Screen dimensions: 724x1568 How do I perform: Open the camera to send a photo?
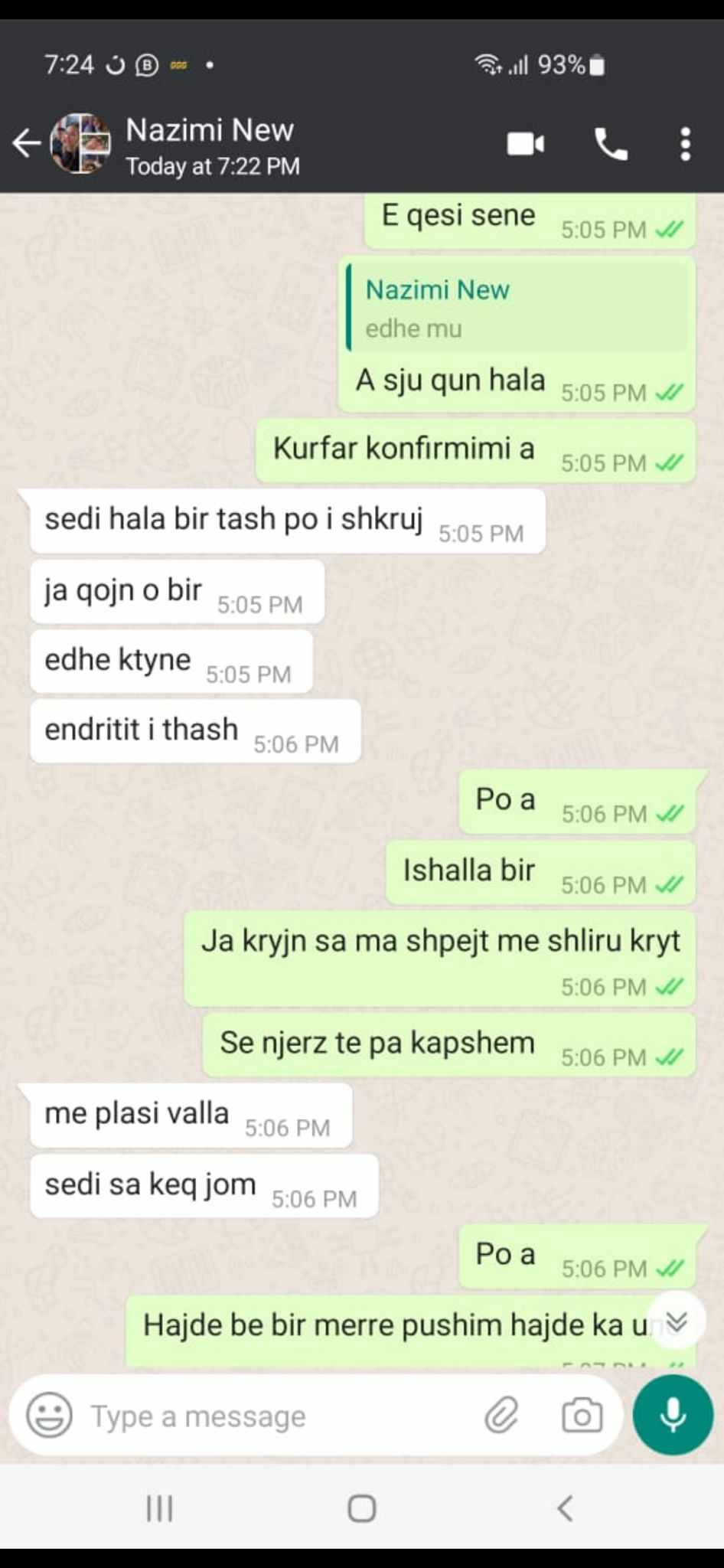click(582, 1415)
